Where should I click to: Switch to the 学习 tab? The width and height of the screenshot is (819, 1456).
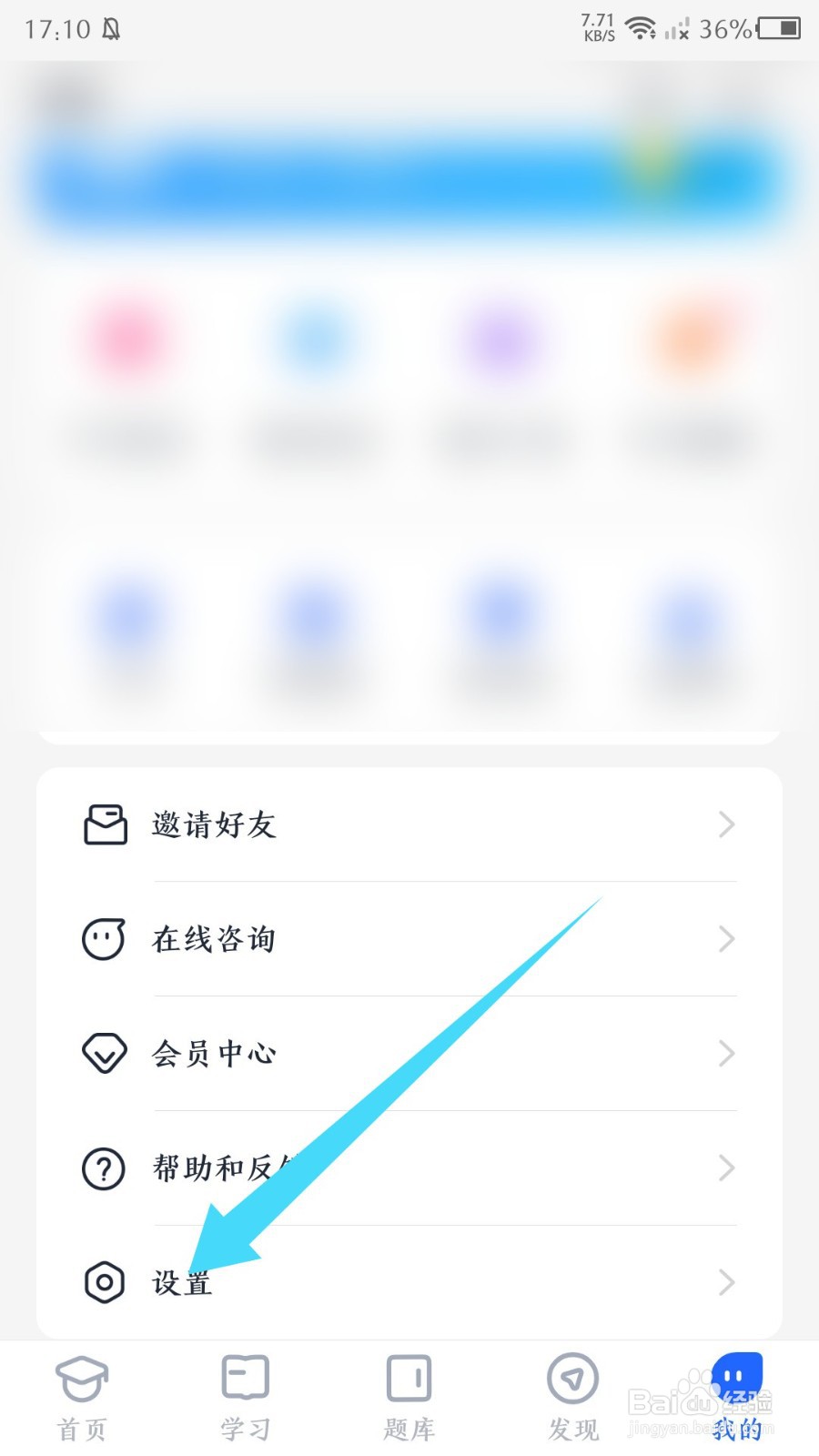[246, 1398]
